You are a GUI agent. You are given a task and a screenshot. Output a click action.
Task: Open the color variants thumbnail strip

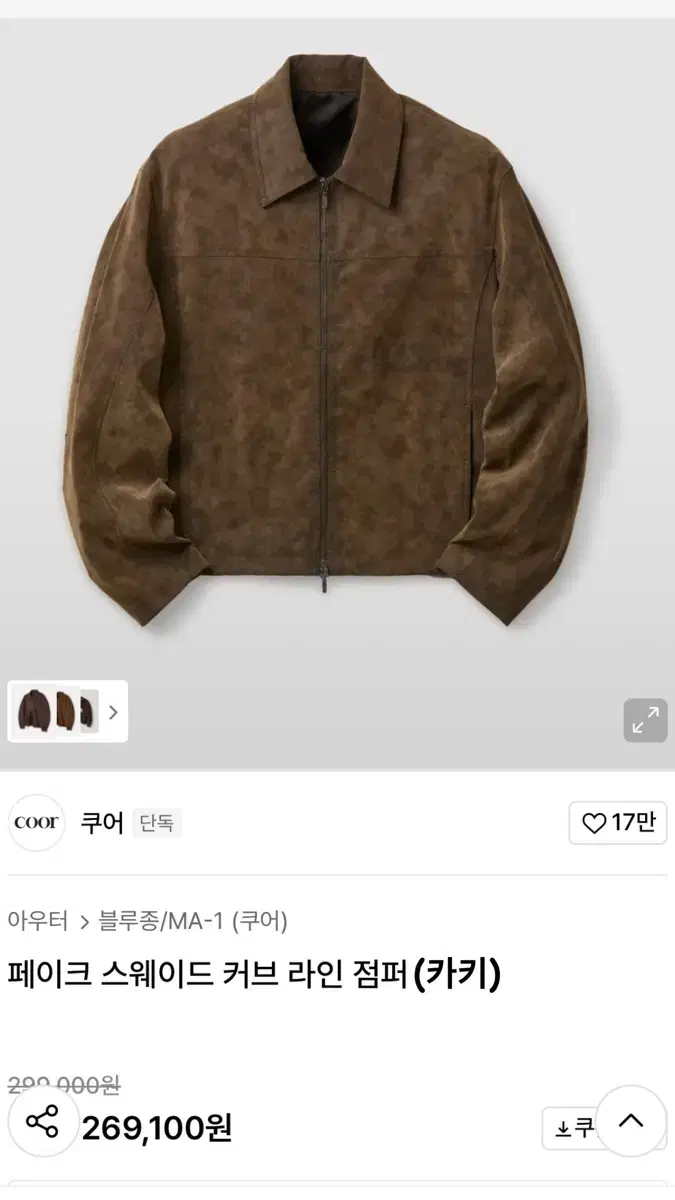click(68, 711)
